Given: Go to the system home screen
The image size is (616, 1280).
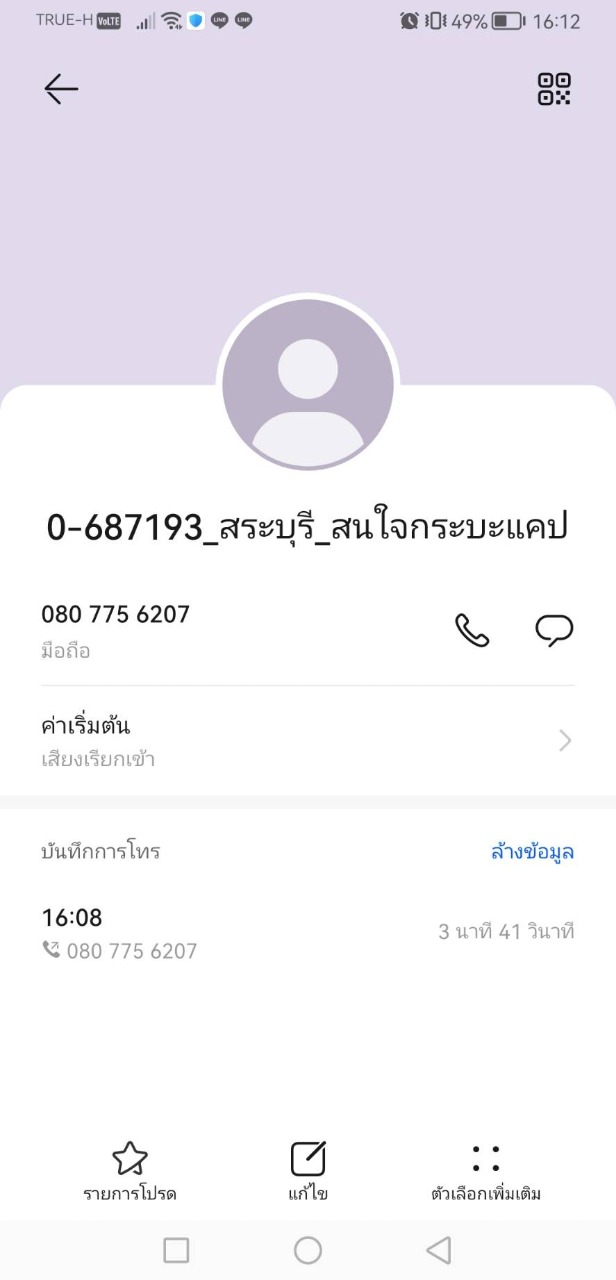Looking at the screenshot, I should [308, 1250].
